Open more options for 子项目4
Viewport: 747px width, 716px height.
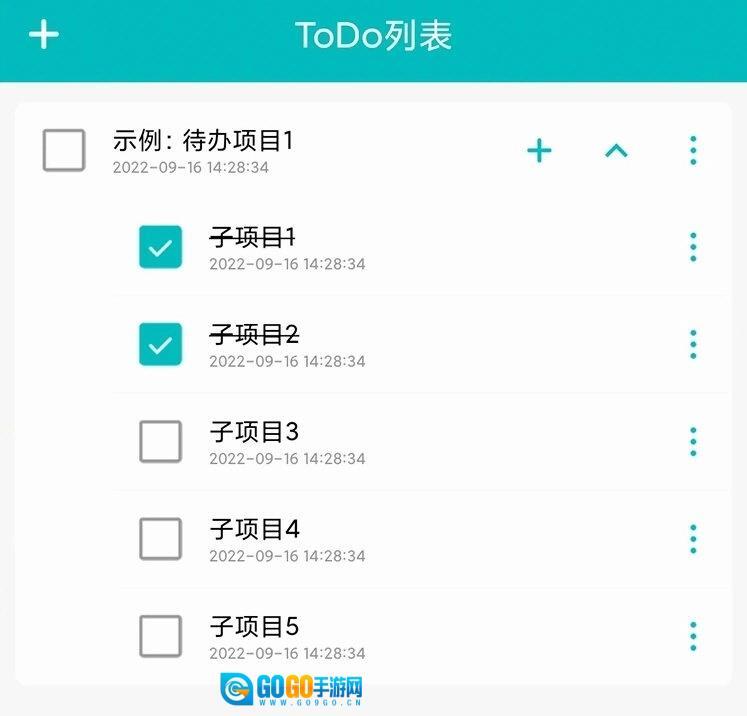click(x=693, y=539)
